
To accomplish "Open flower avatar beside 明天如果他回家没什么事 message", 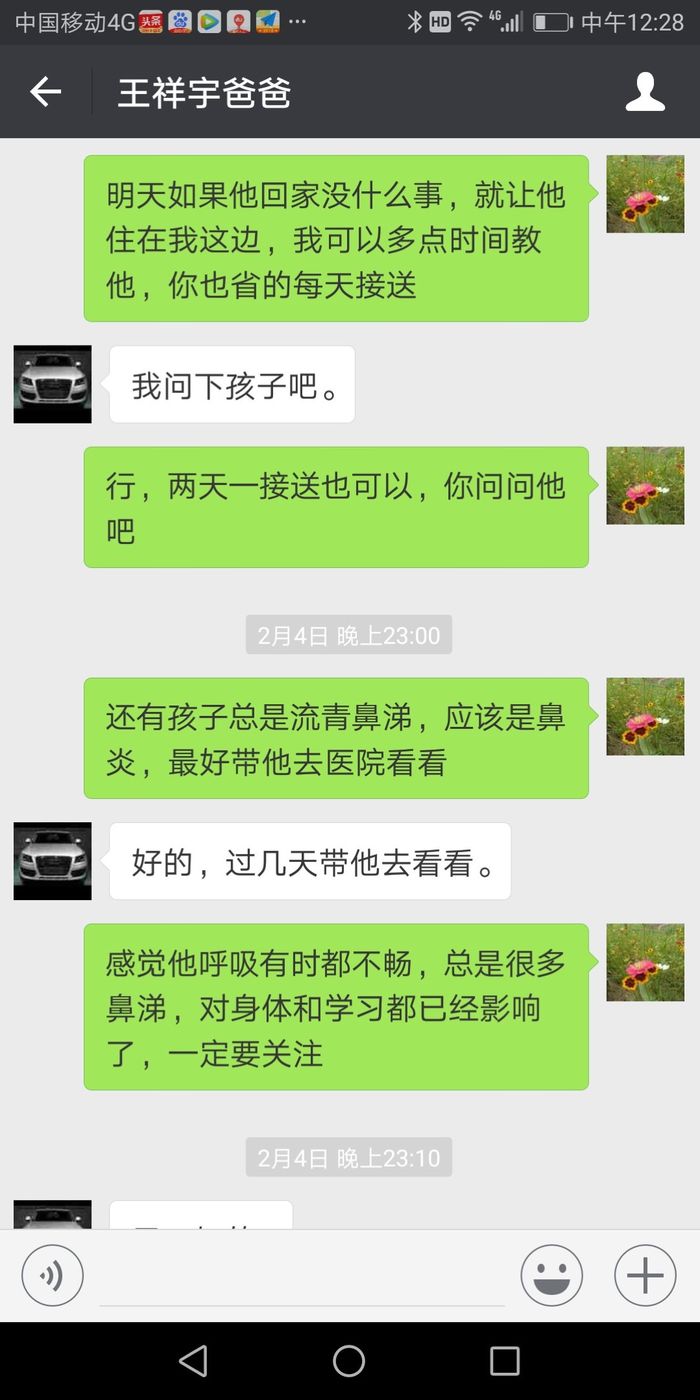I will 645,194.
